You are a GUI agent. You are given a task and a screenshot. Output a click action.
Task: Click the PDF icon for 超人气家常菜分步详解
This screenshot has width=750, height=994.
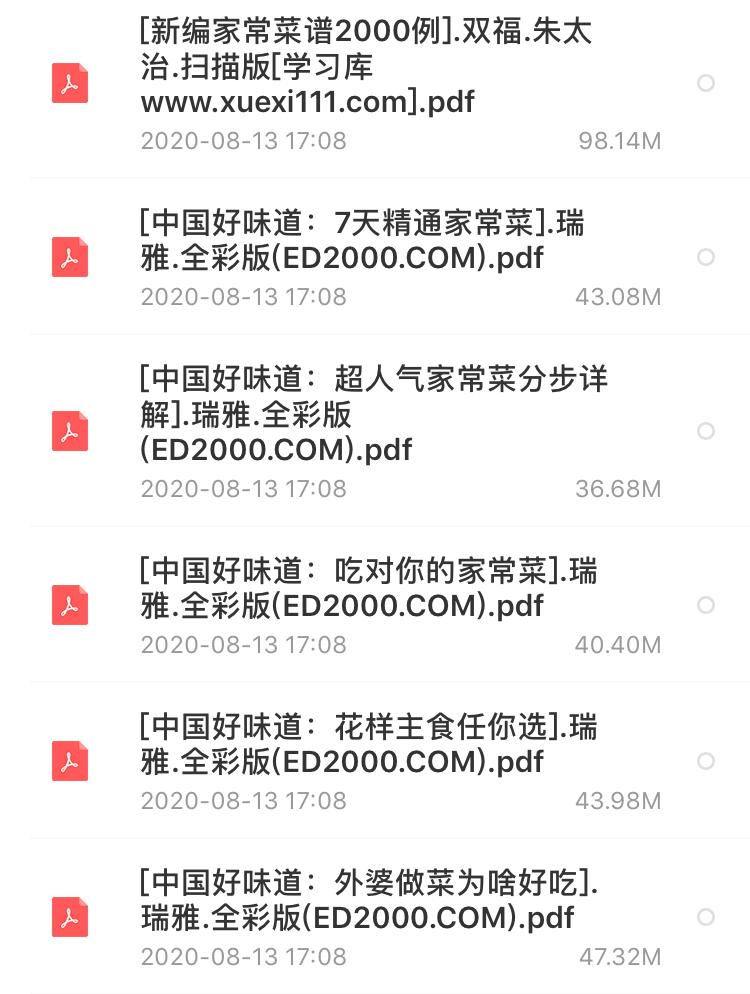tap(69, 432)
